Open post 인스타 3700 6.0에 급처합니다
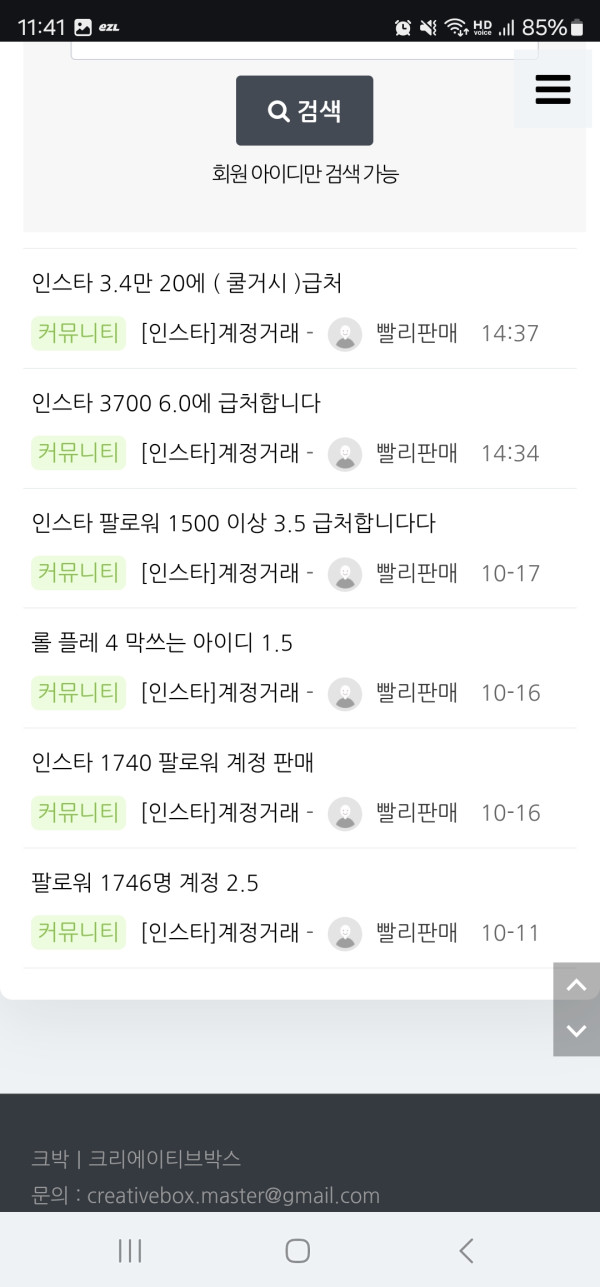600x1287 pixels. pos(176,403)
